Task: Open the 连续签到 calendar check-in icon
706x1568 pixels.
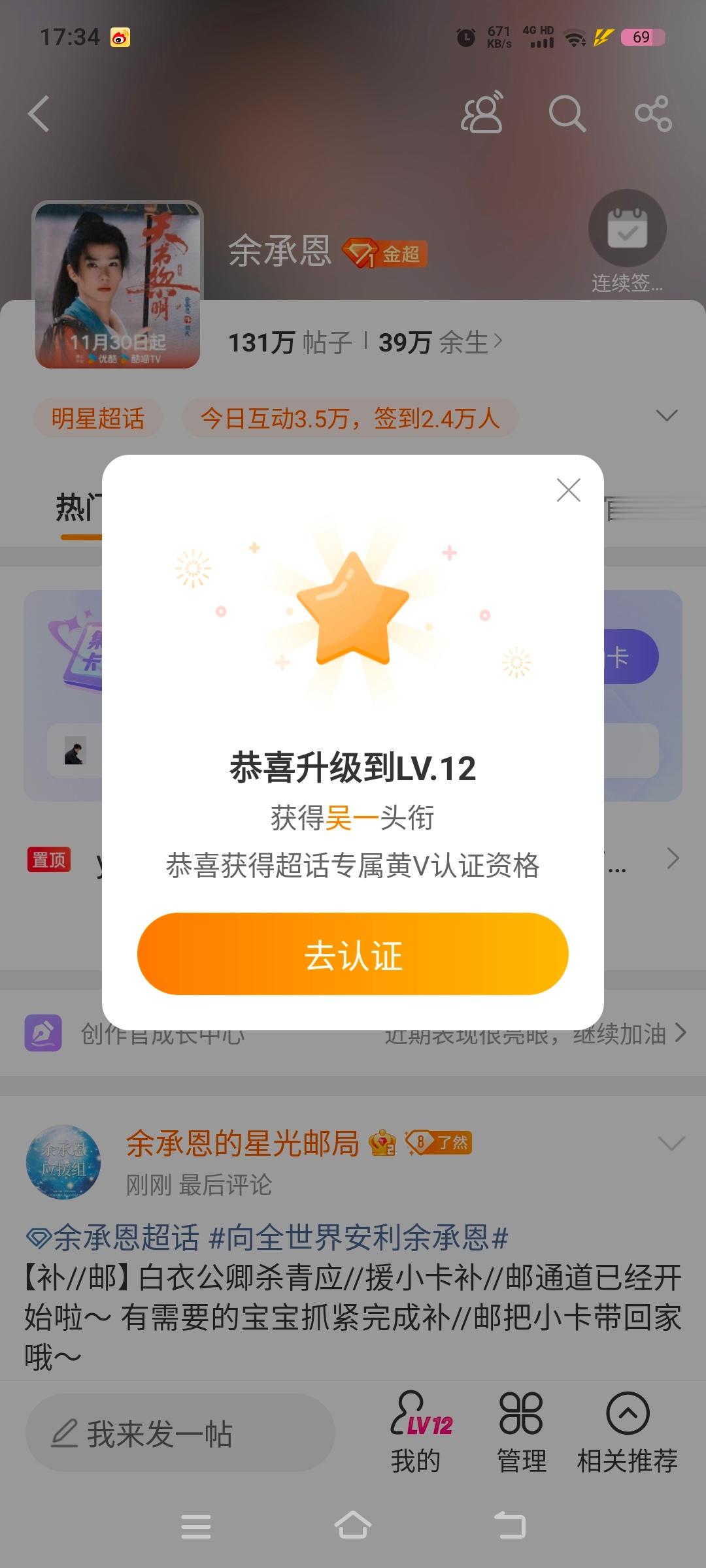Action: point(626,229)
